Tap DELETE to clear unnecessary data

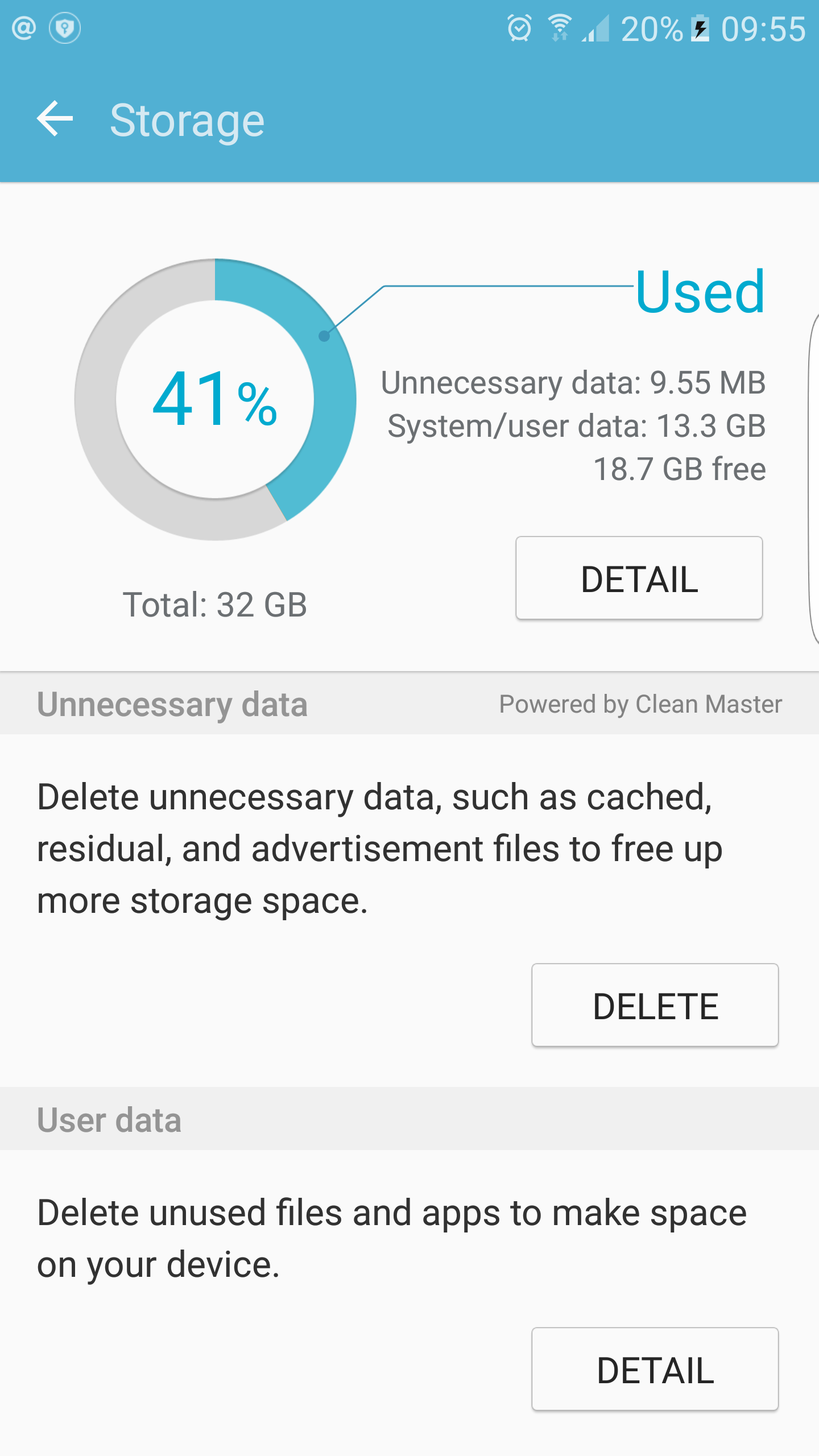[x=655, y=1005]
